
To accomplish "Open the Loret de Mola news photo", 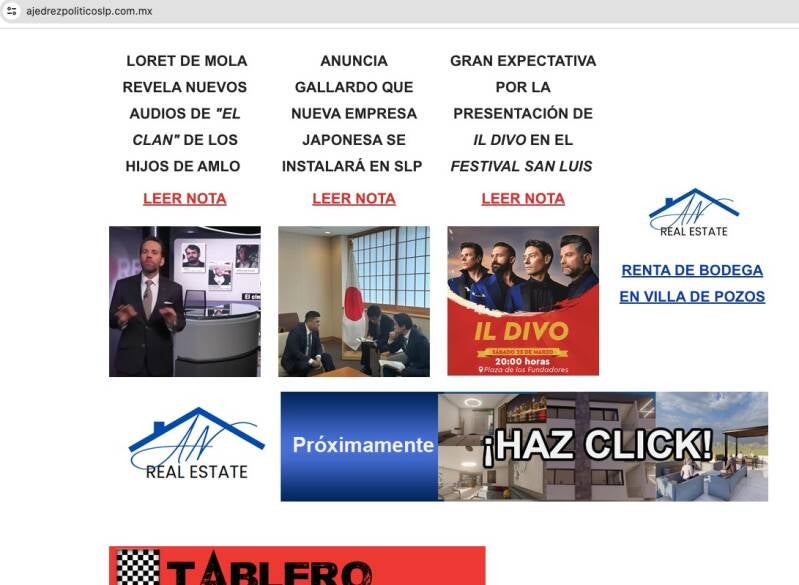I will click(x=184, y=301).
